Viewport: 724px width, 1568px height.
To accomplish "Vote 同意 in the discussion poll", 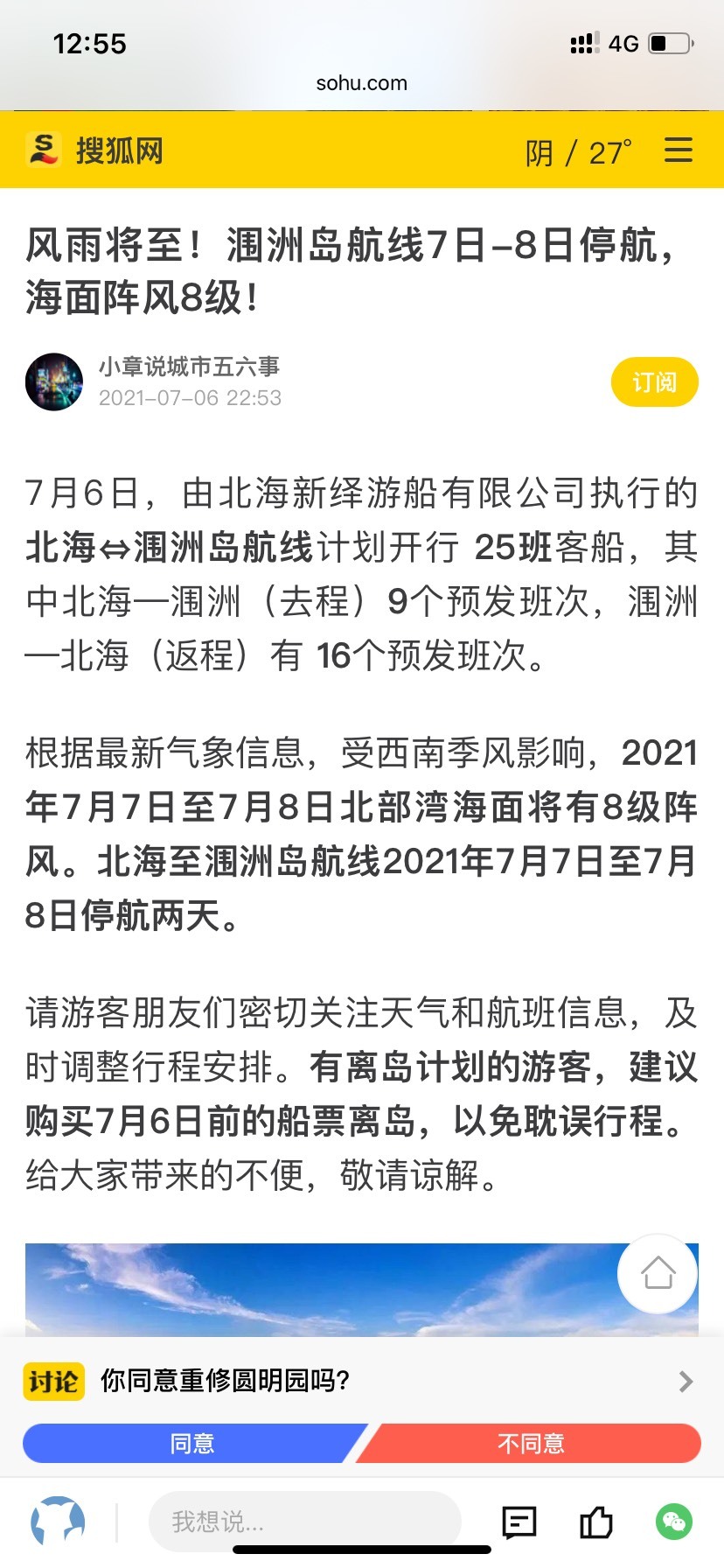I will pos(192,1443).
